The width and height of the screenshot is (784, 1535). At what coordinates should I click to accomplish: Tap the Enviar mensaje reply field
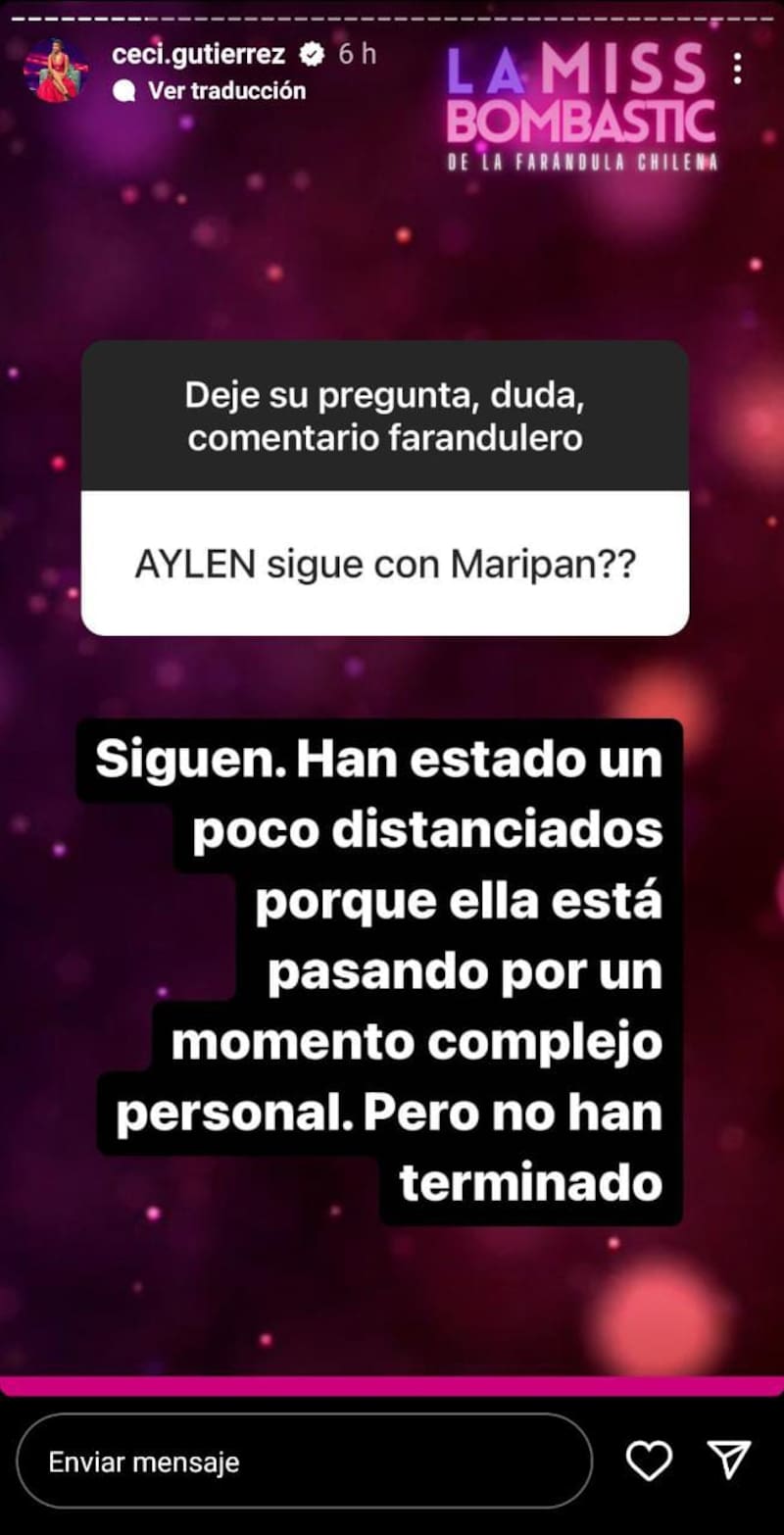304,1461
